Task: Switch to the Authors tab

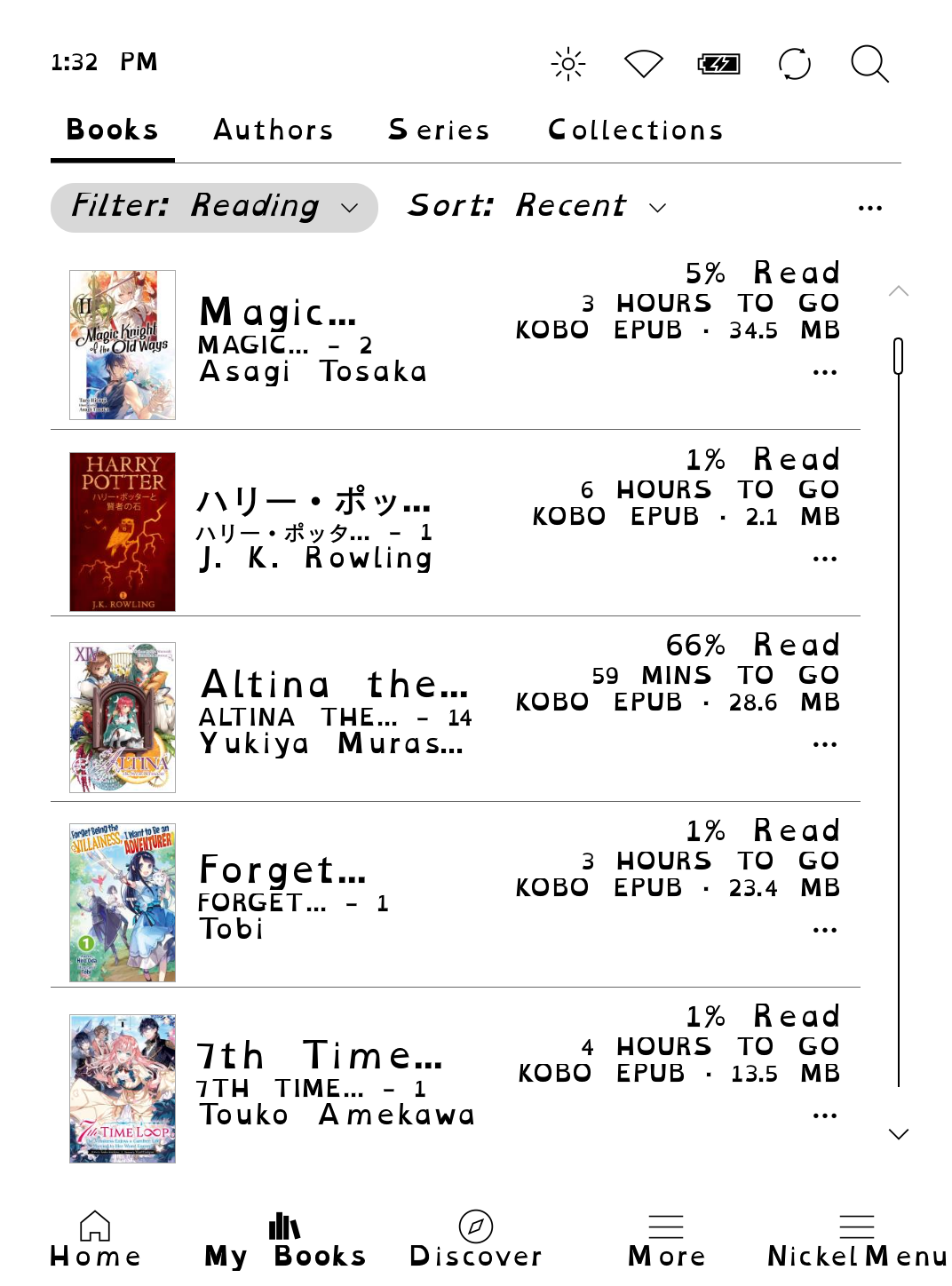Action: click(x=274, y=131)
